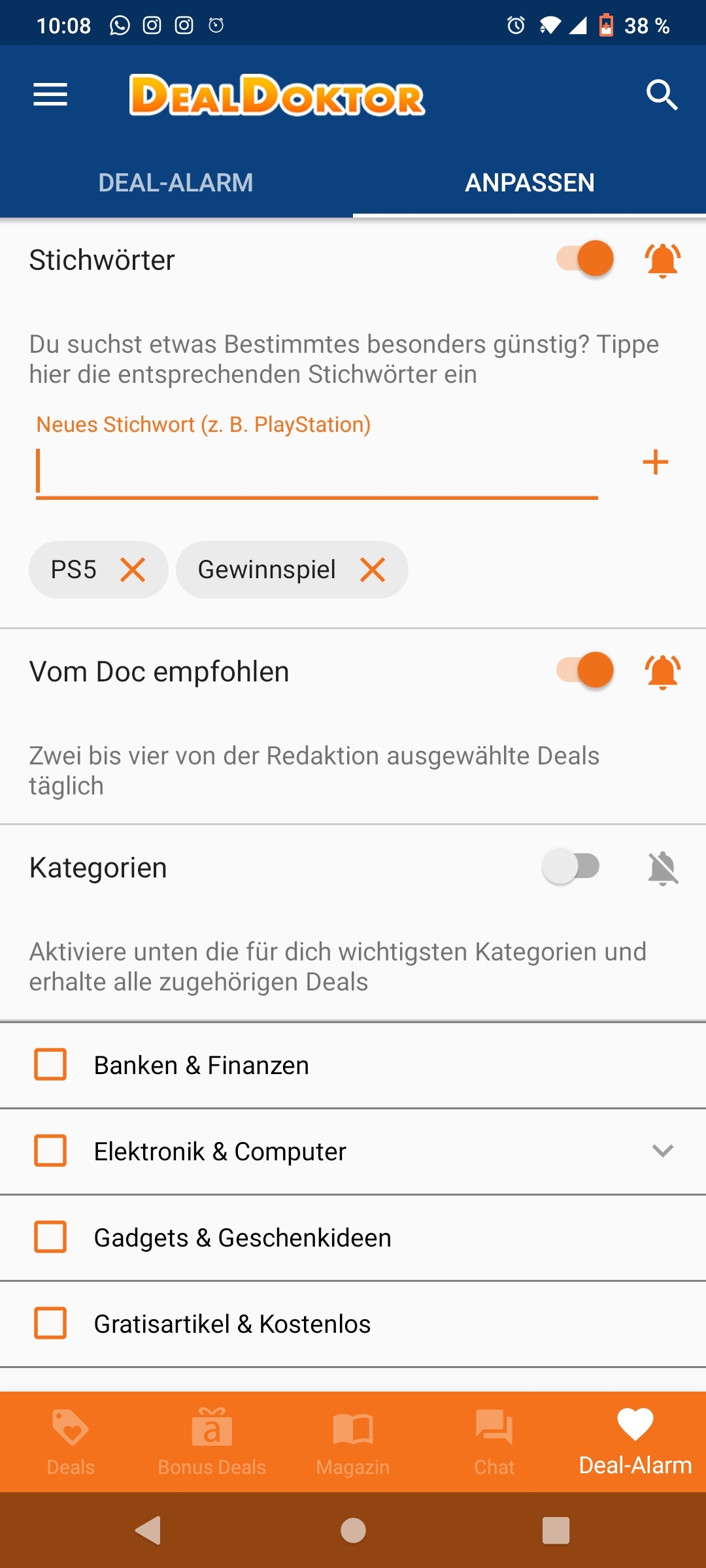Screen dimensions: 706x1568
Task: Check Elektronik & Computer category
Action: 50,1151
